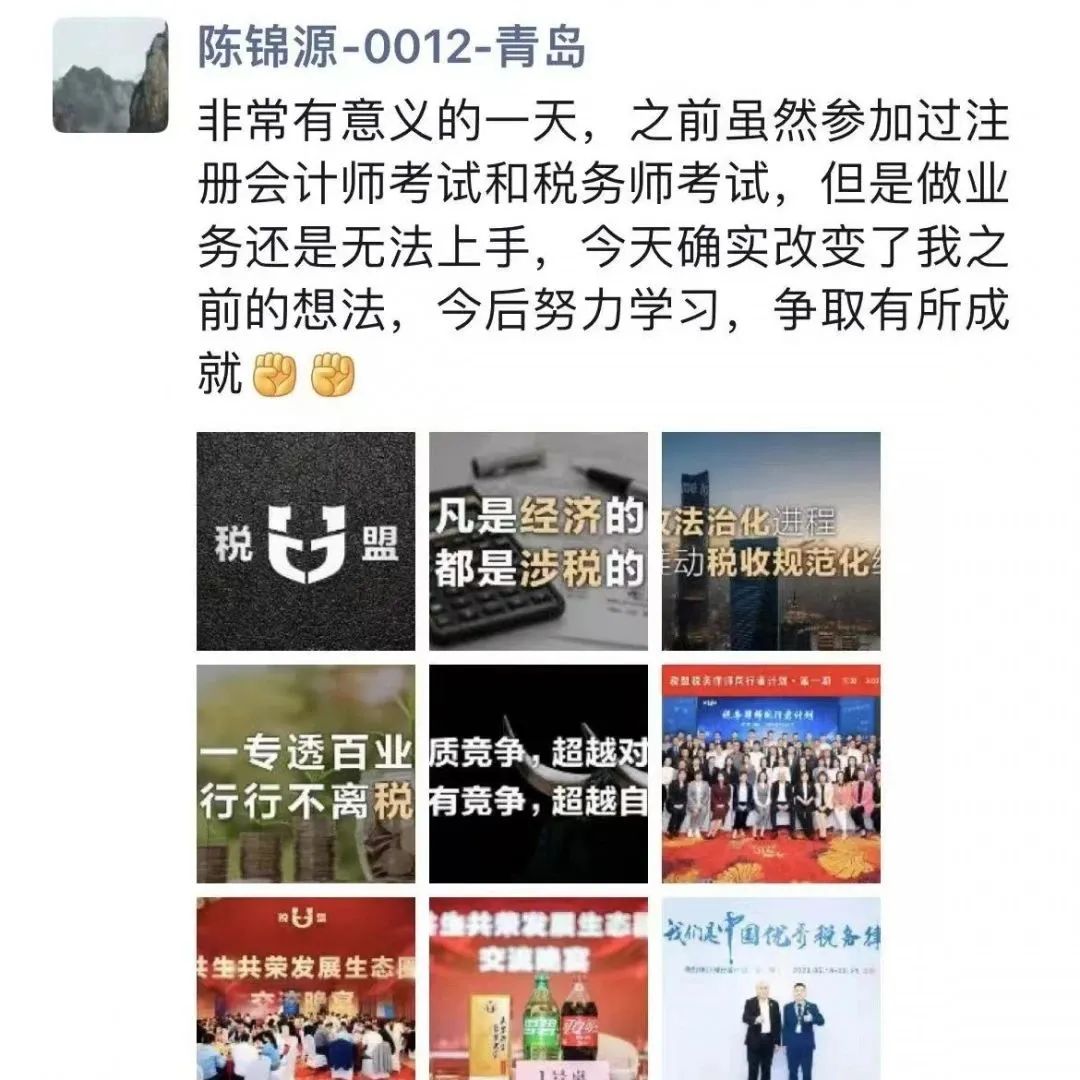View the 一专透百业 行行不离税 image
1080x1080 pixels.
click(x=306, y=773)
